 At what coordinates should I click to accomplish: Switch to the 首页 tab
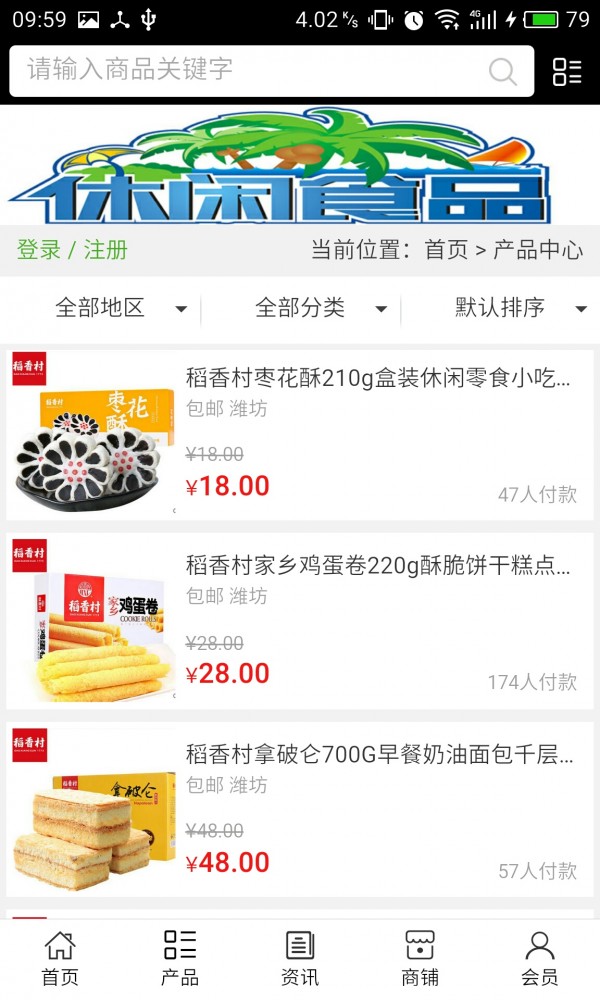point(60,958)
